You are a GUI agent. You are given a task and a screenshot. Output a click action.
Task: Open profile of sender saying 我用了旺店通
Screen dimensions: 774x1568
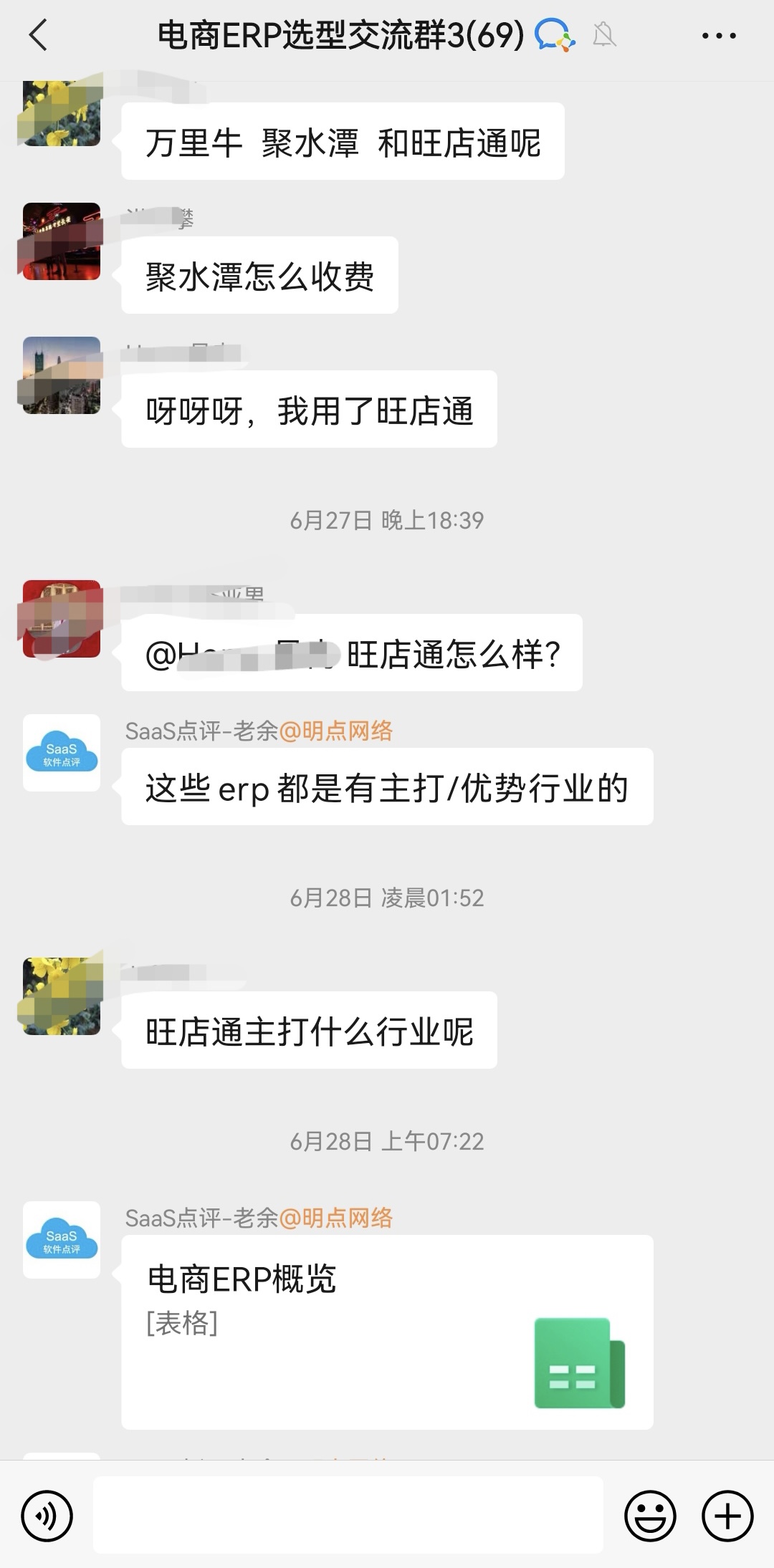[62, 375]
